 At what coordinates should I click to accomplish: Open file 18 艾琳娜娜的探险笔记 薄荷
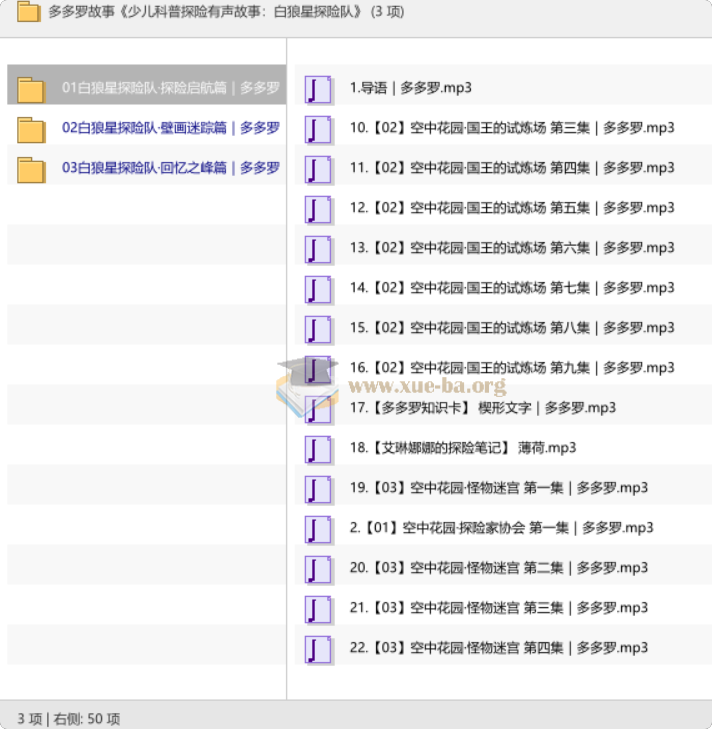pyautogui.click(x=462, y=448)
